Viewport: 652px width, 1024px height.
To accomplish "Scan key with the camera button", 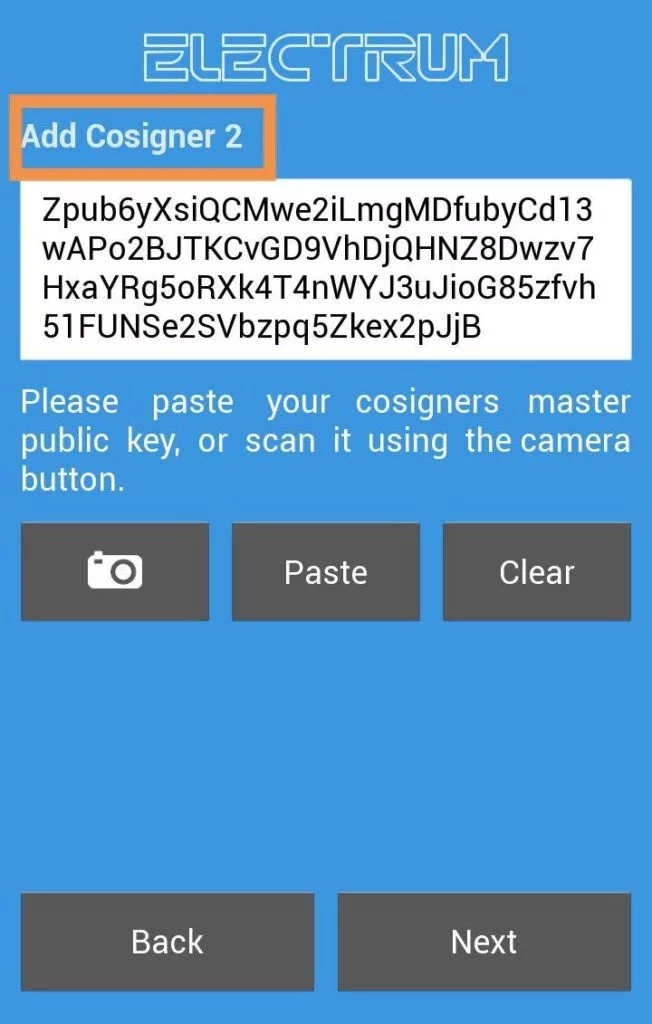I will (x=115, y=572).
